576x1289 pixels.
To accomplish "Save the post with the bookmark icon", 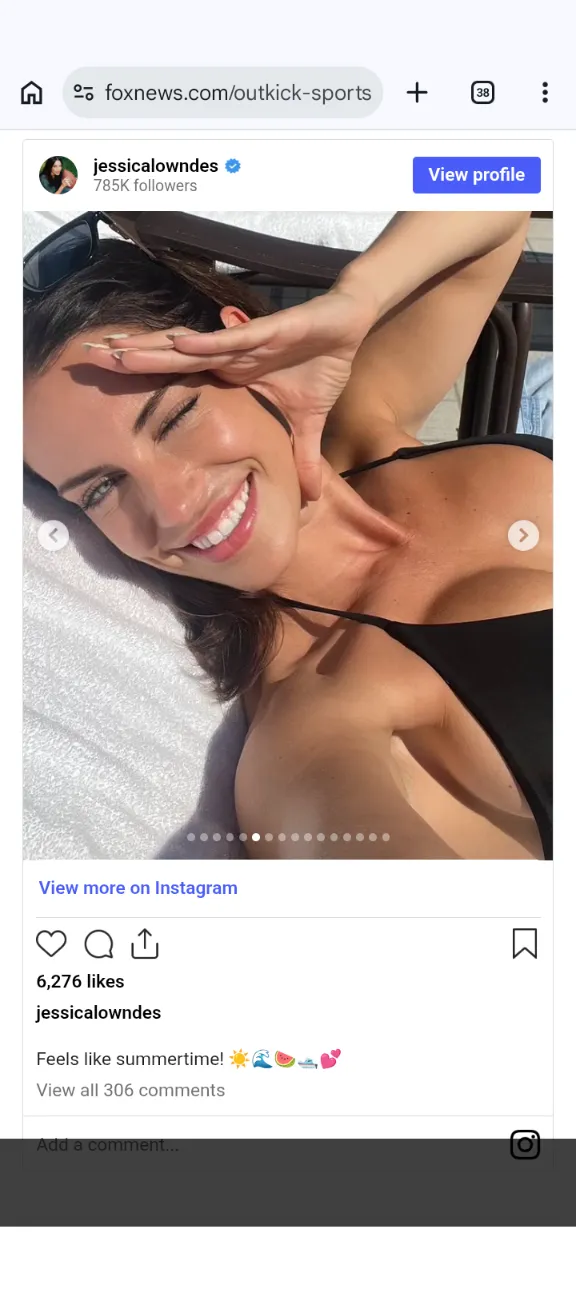I will (x=525, y=944).
